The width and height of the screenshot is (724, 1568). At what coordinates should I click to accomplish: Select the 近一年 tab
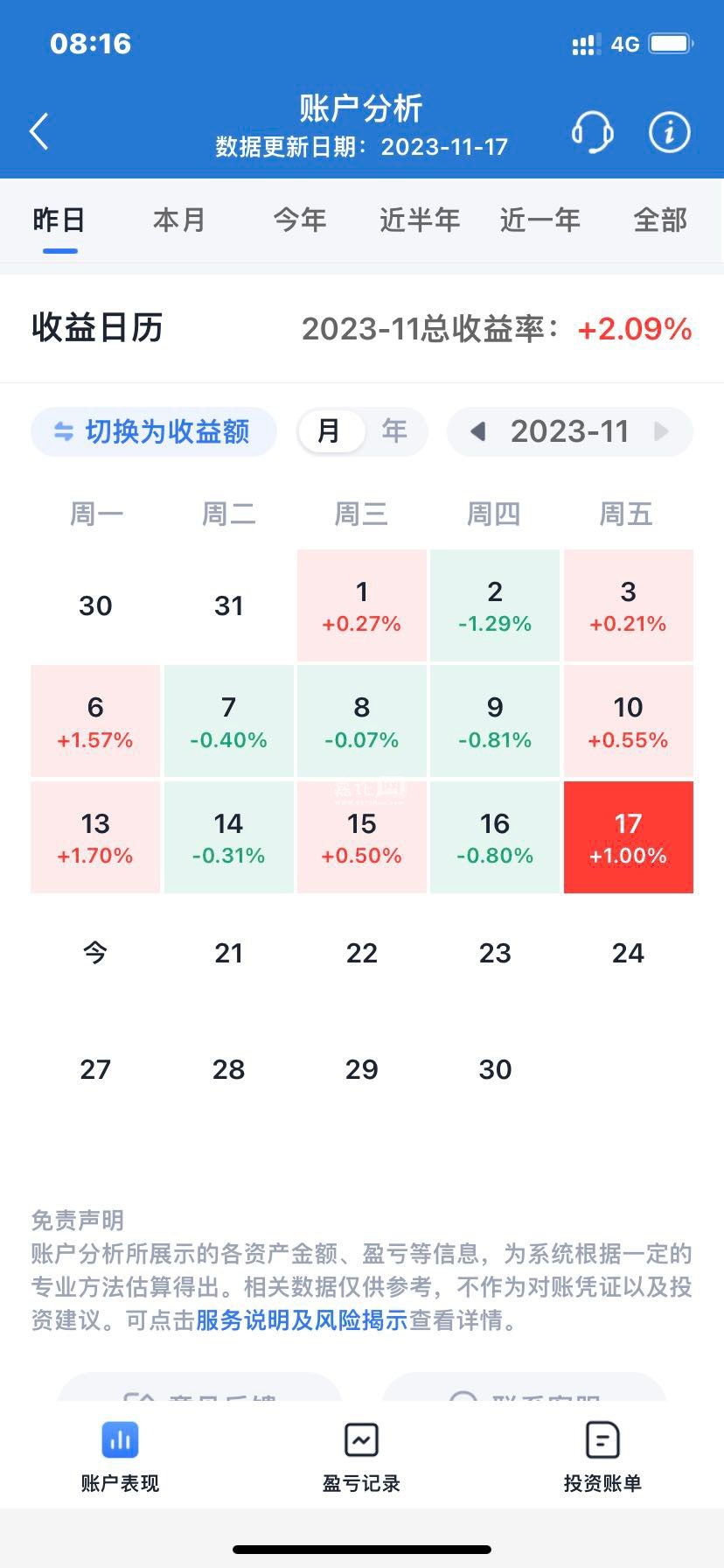click(540, 220)
